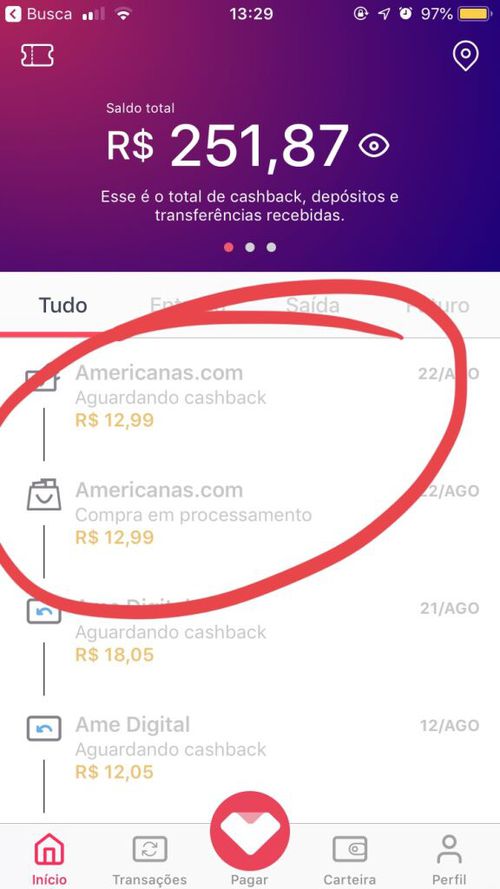Open Americanas.com Compra em processamento entry
500x889 pixels.
[250, 513]
